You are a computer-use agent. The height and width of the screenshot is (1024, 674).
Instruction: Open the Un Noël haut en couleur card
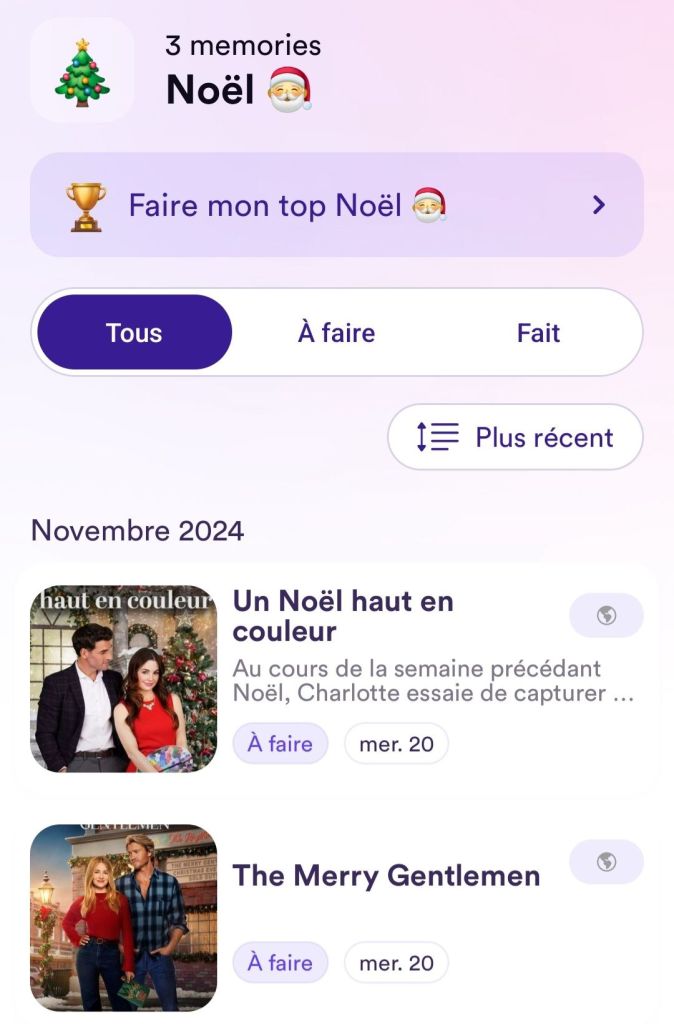click(x=400, y=617)
